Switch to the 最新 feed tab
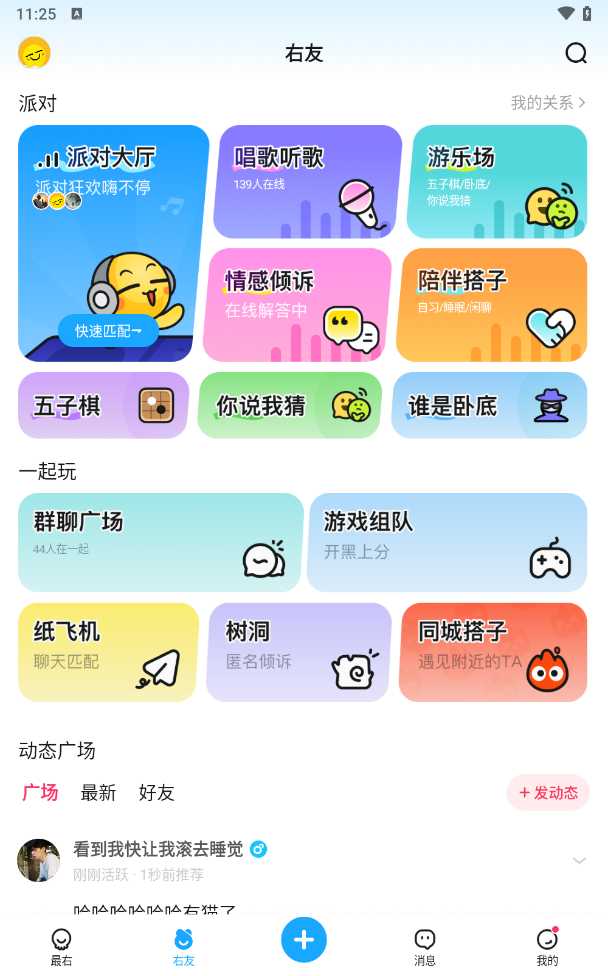Viewport: 608px width, 976px height. tap(98, 793)
